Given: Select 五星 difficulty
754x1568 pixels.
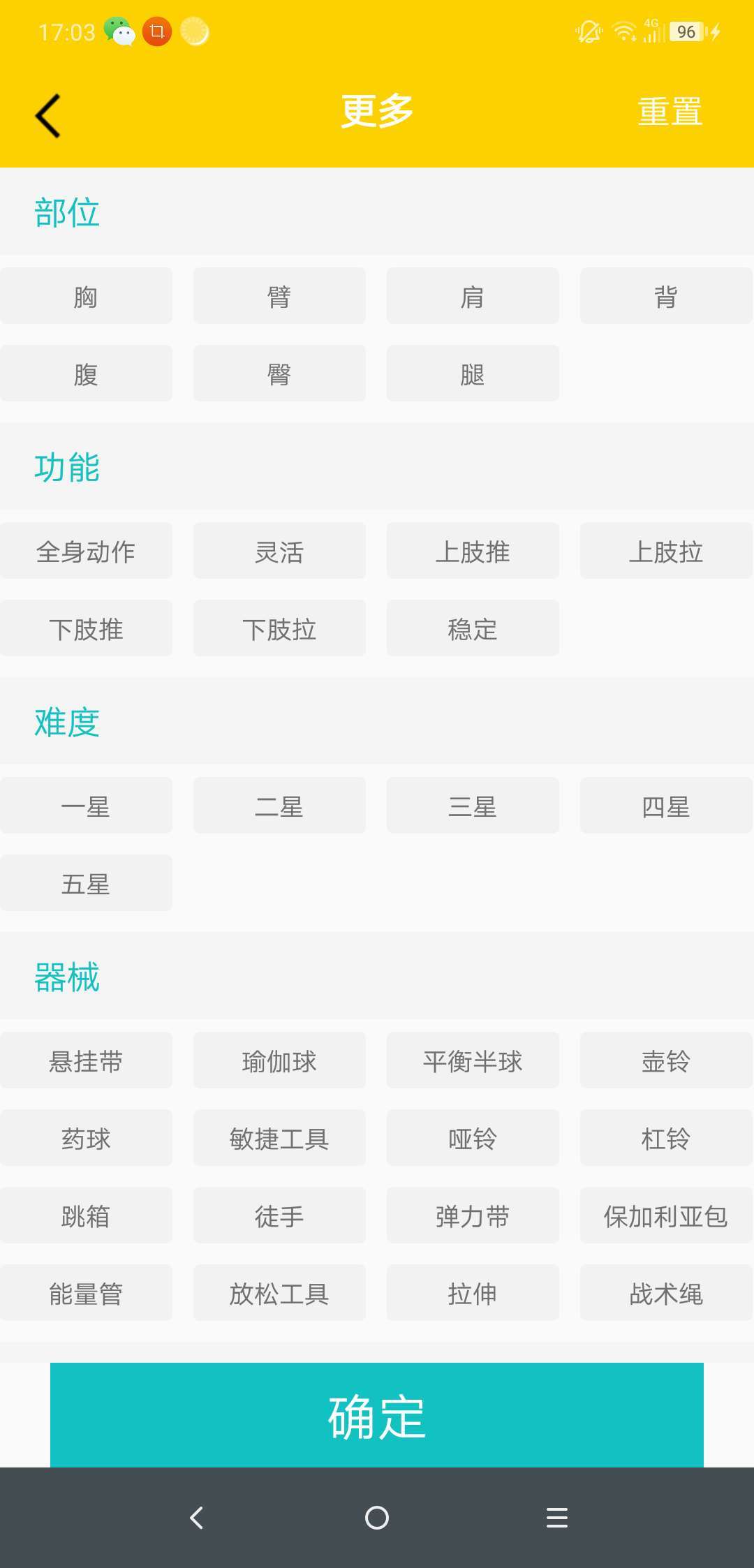Looking at the screenshot, I should click(x=86, y=883).
